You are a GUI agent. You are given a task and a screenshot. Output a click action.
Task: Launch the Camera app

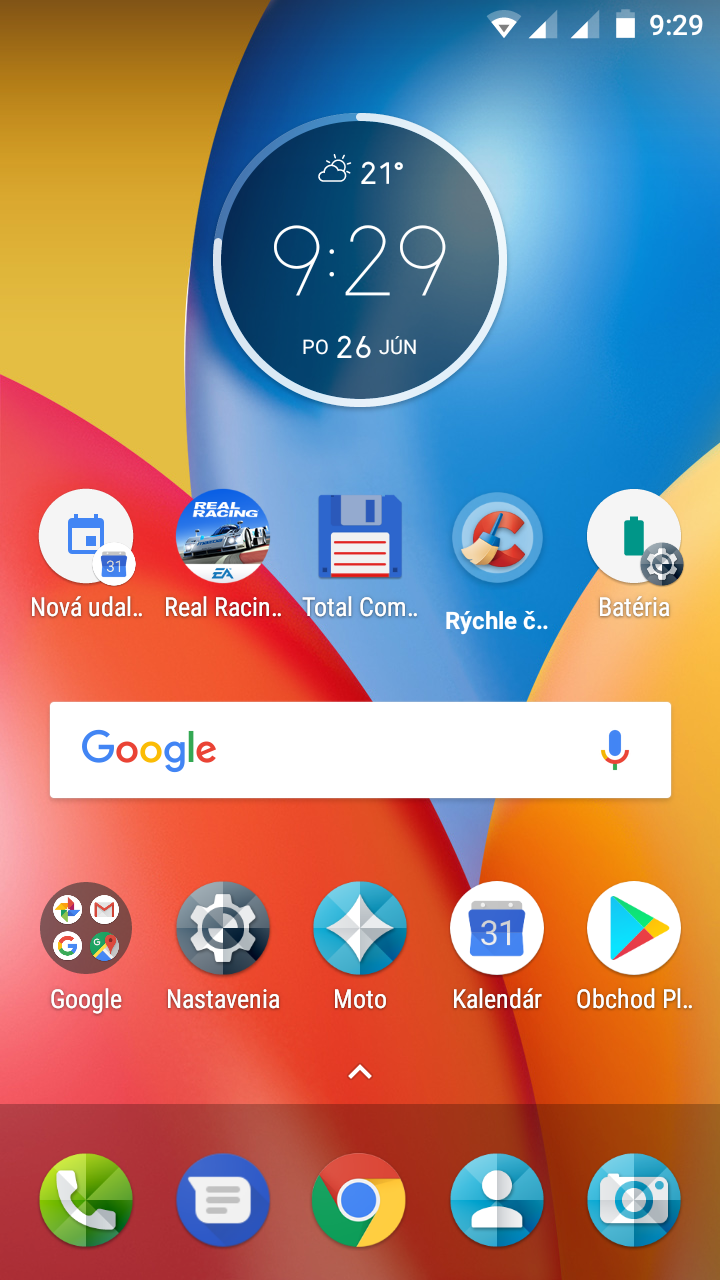tap(634, 1201)
